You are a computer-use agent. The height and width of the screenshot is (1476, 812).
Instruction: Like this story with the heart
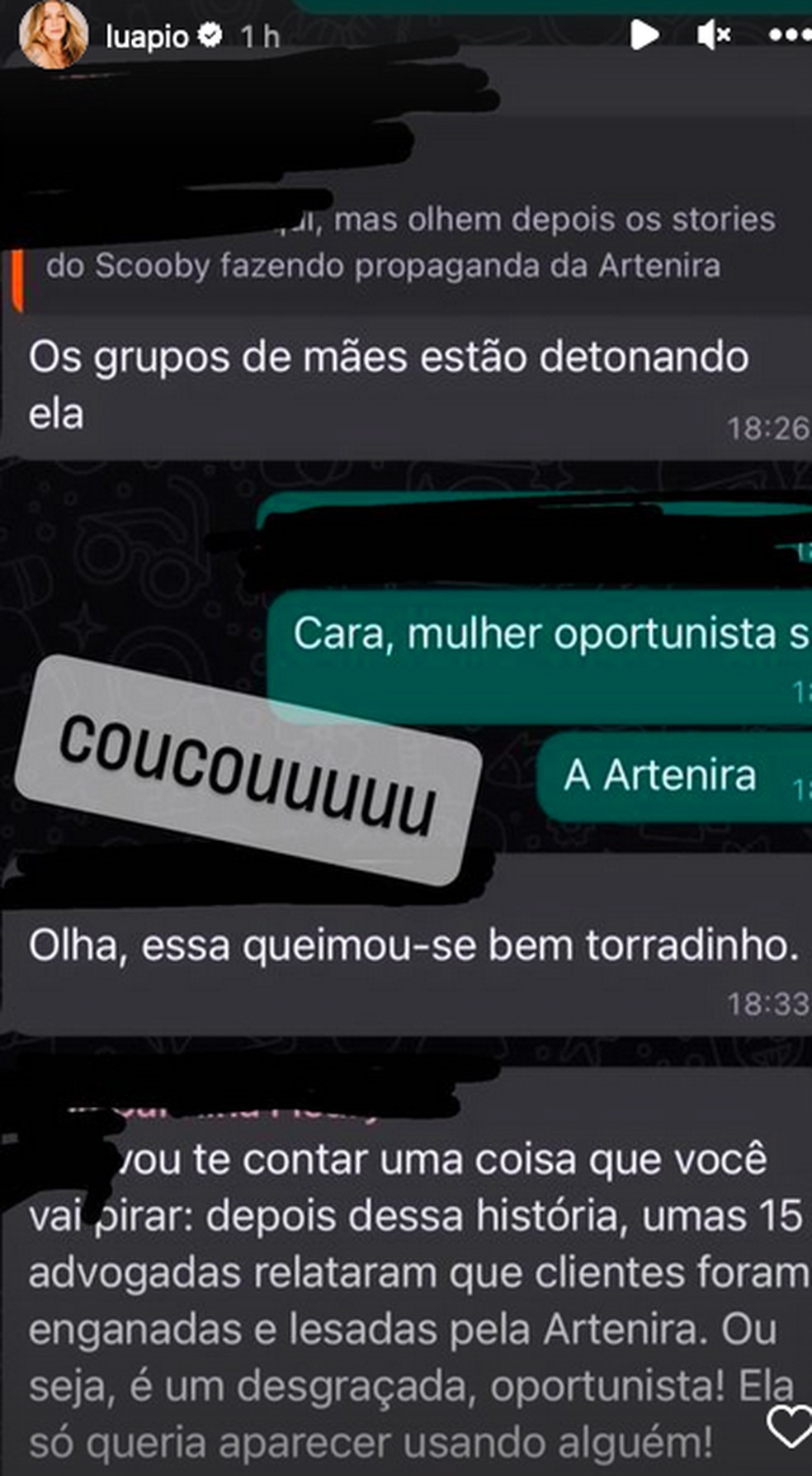(788, 1426)
